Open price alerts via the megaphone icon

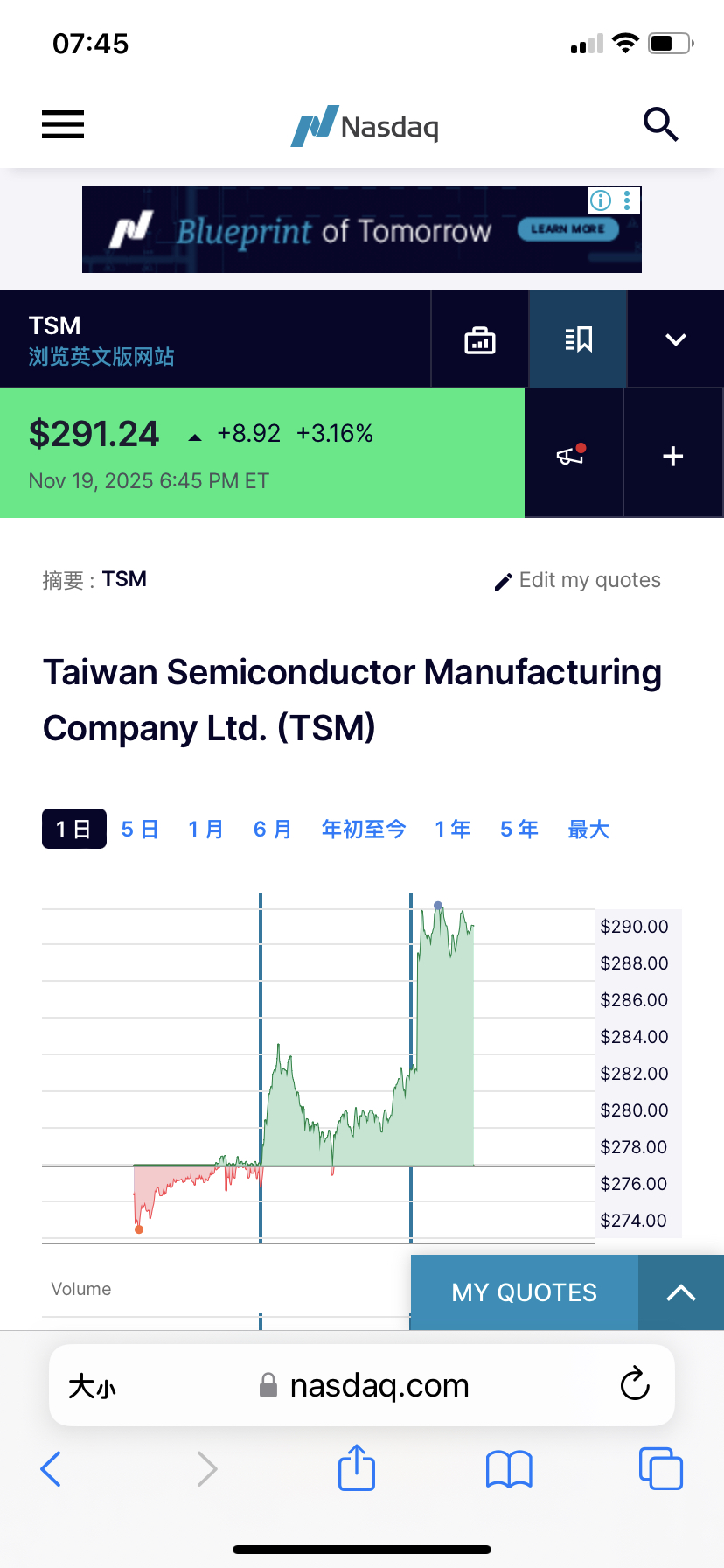pyautogui.click(x=573, y=455)
